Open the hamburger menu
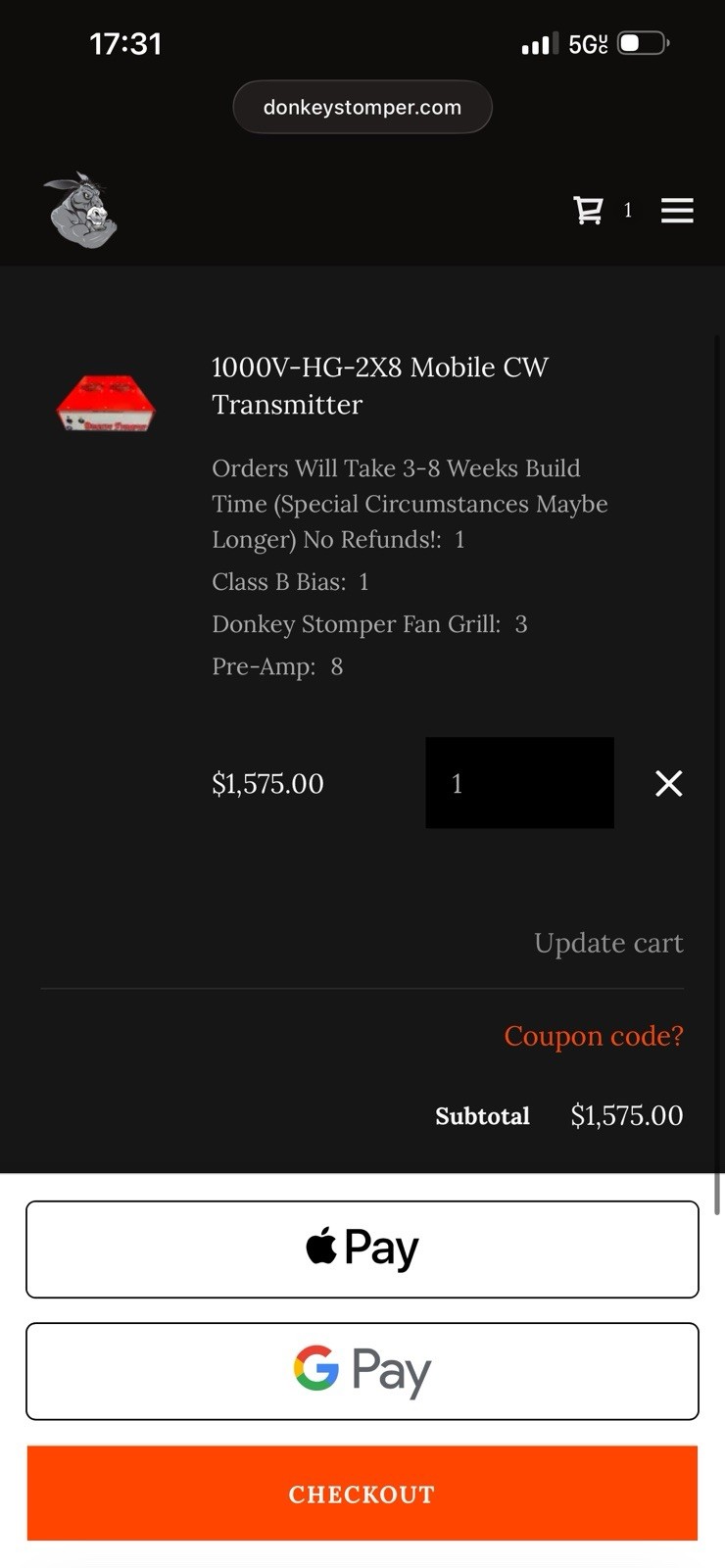Image resolution: width=725 pixels, height=1568 pixels. coord(677,210)
